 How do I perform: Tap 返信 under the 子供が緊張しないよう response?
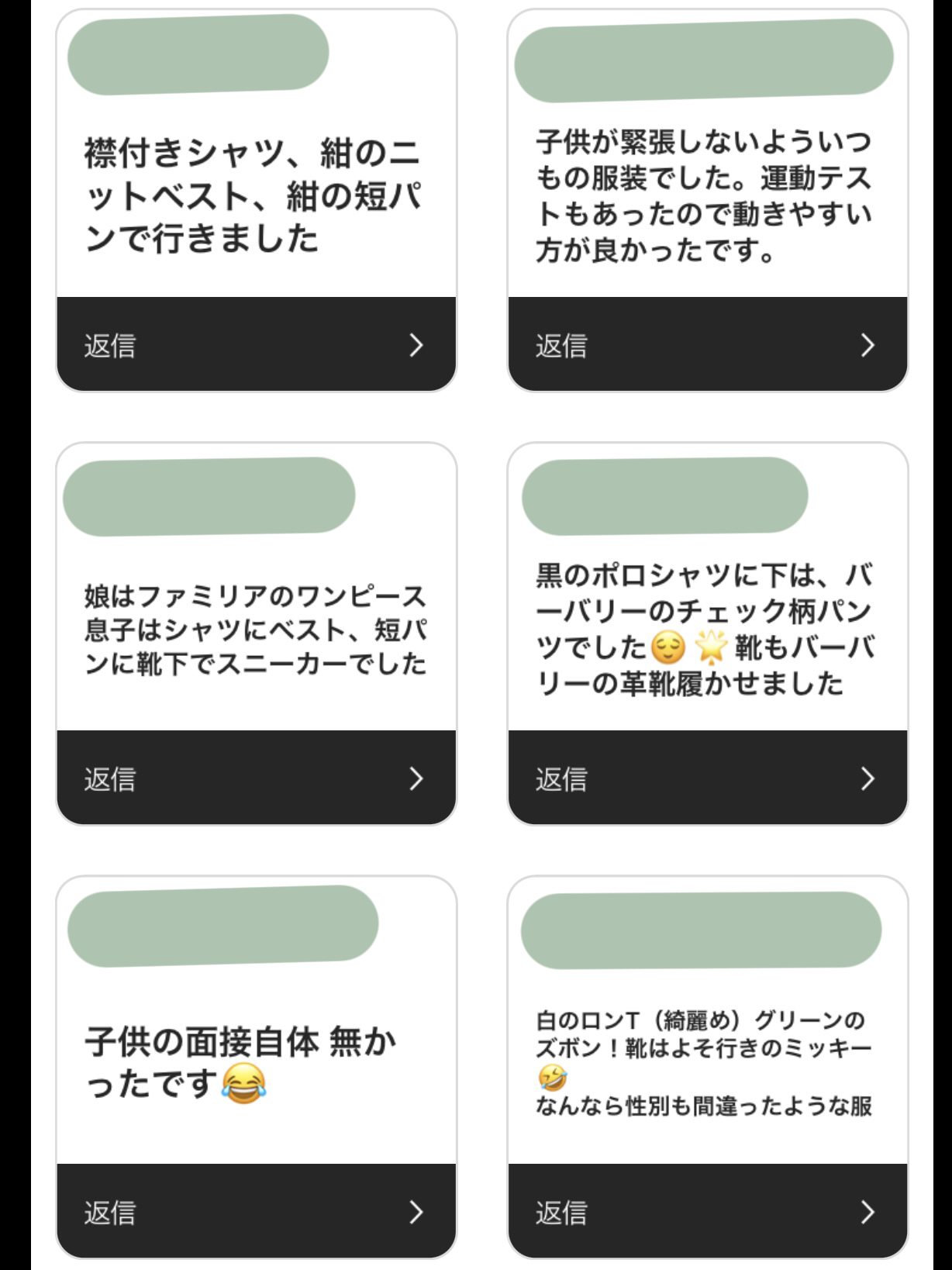(x=707, y=344)
